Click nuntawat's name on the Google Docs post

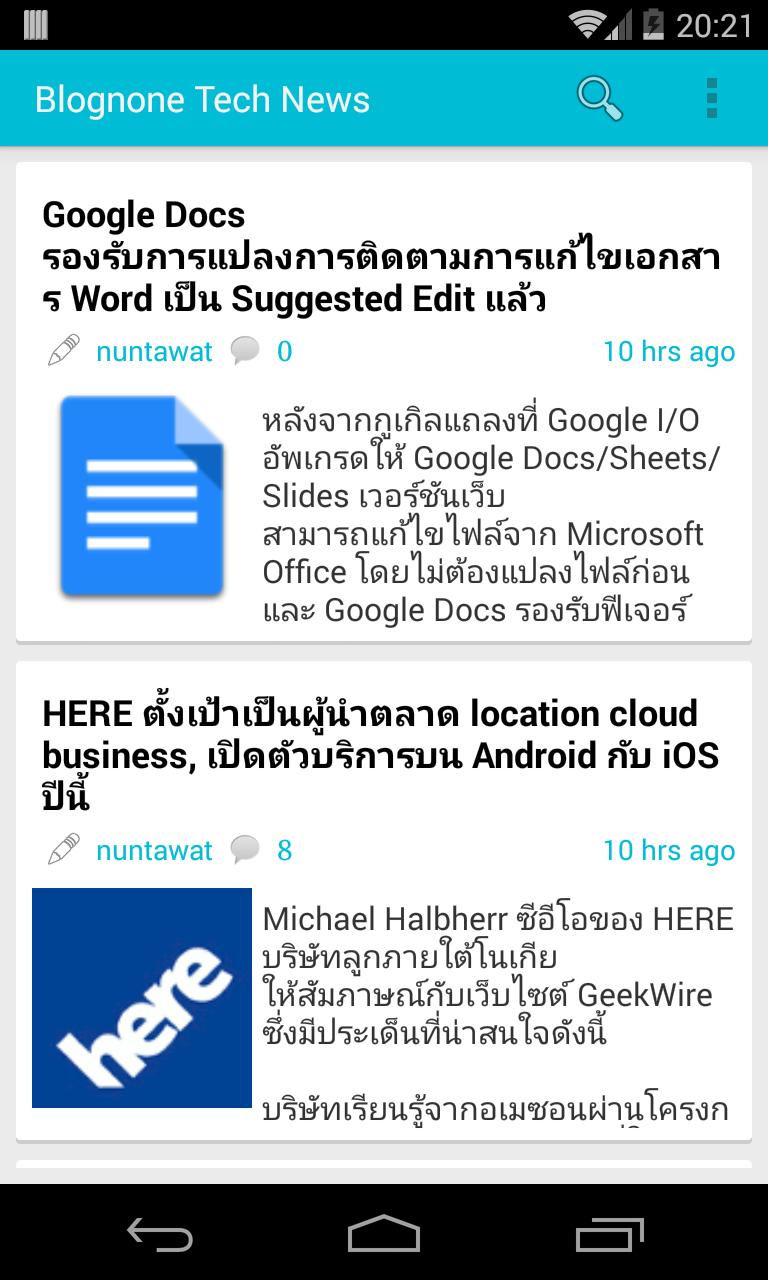(154, 351)
